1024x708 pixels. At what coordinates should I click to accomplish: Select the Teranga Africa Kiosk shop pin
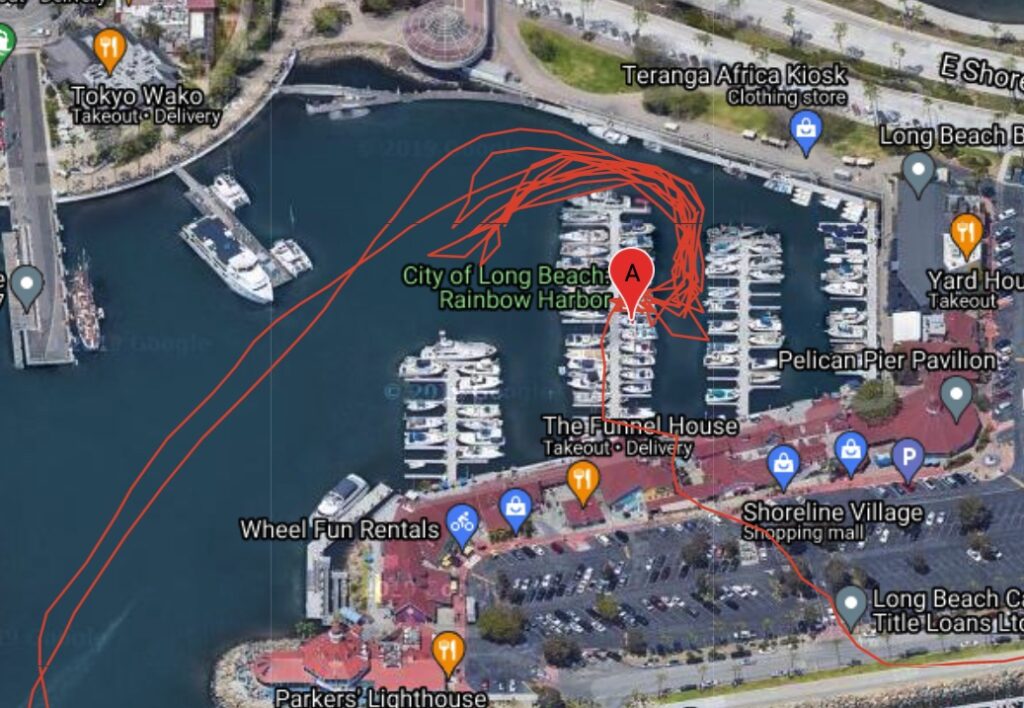(x=806, y=130)
